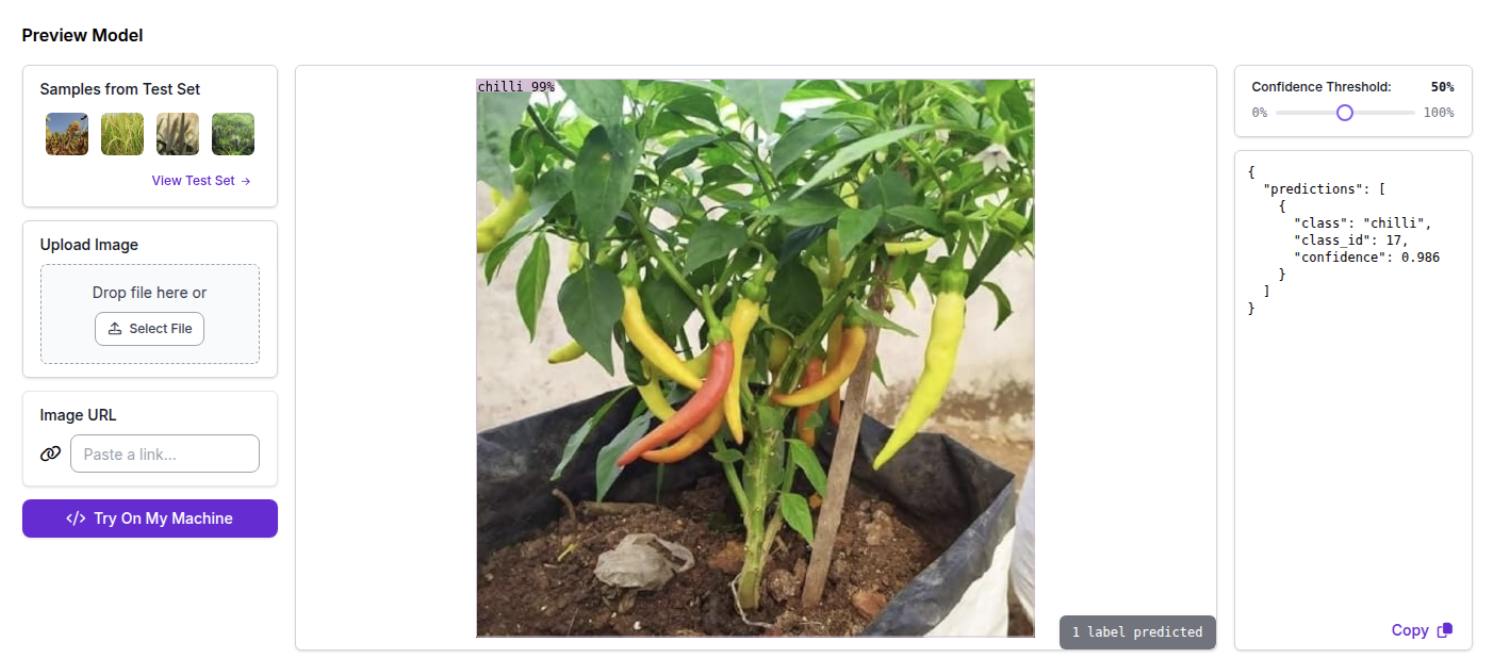Open the View Test Set link
This screenshot has width=1486, height=668.
(201, 181)
